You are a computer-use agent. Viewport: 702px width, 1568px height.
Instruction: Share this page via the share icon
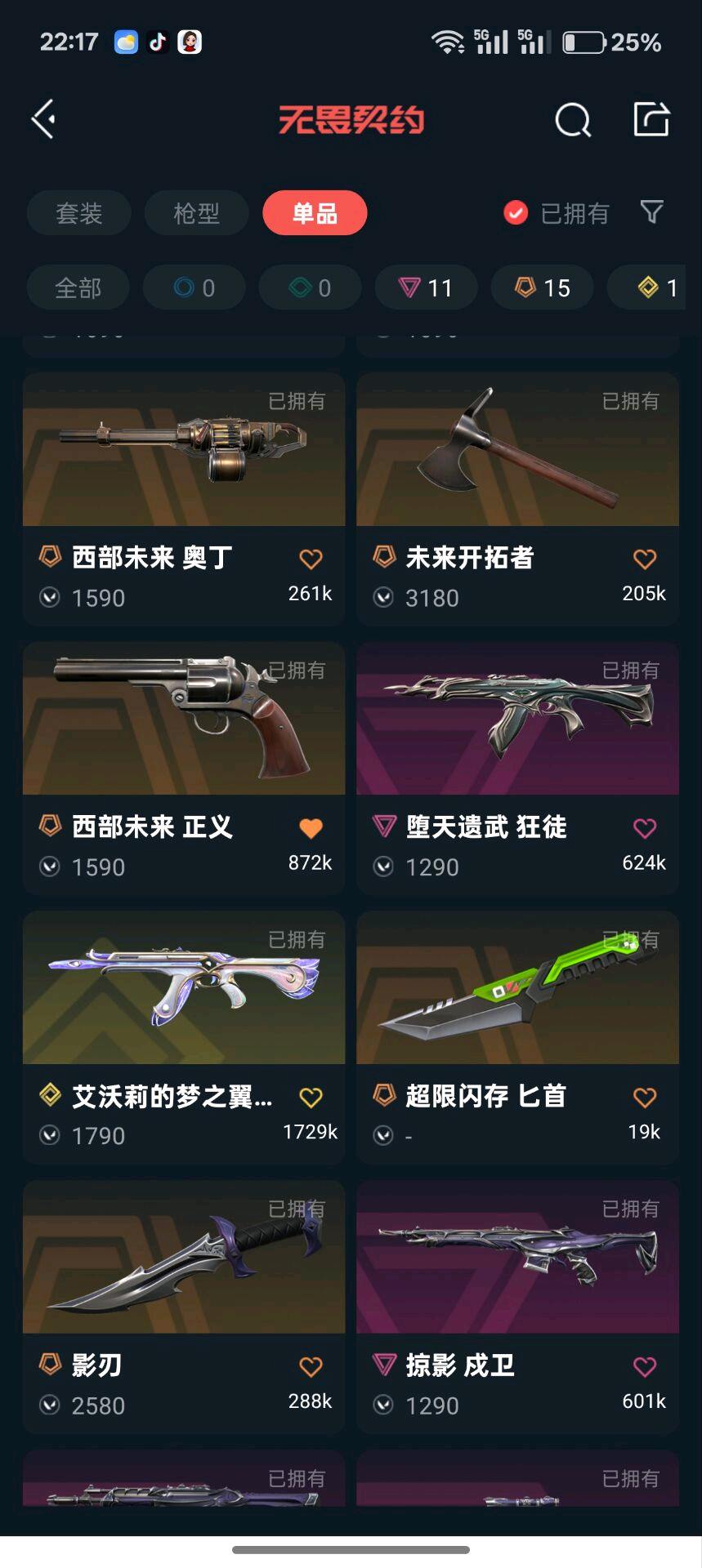651,120
